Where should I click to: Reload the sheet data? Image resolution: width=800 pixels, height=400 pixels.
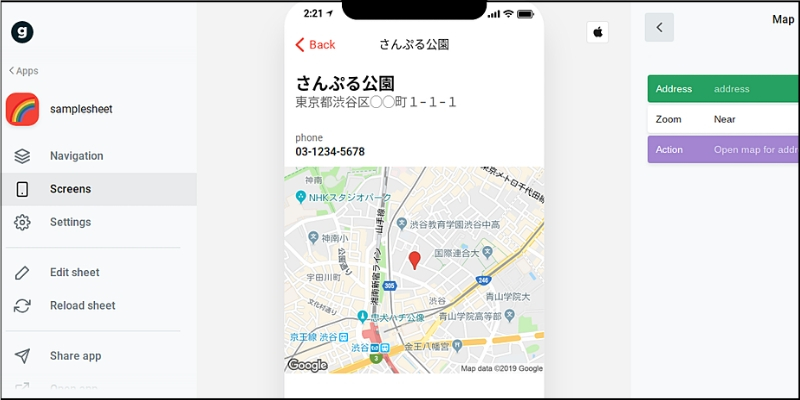(x=82, y=306)
